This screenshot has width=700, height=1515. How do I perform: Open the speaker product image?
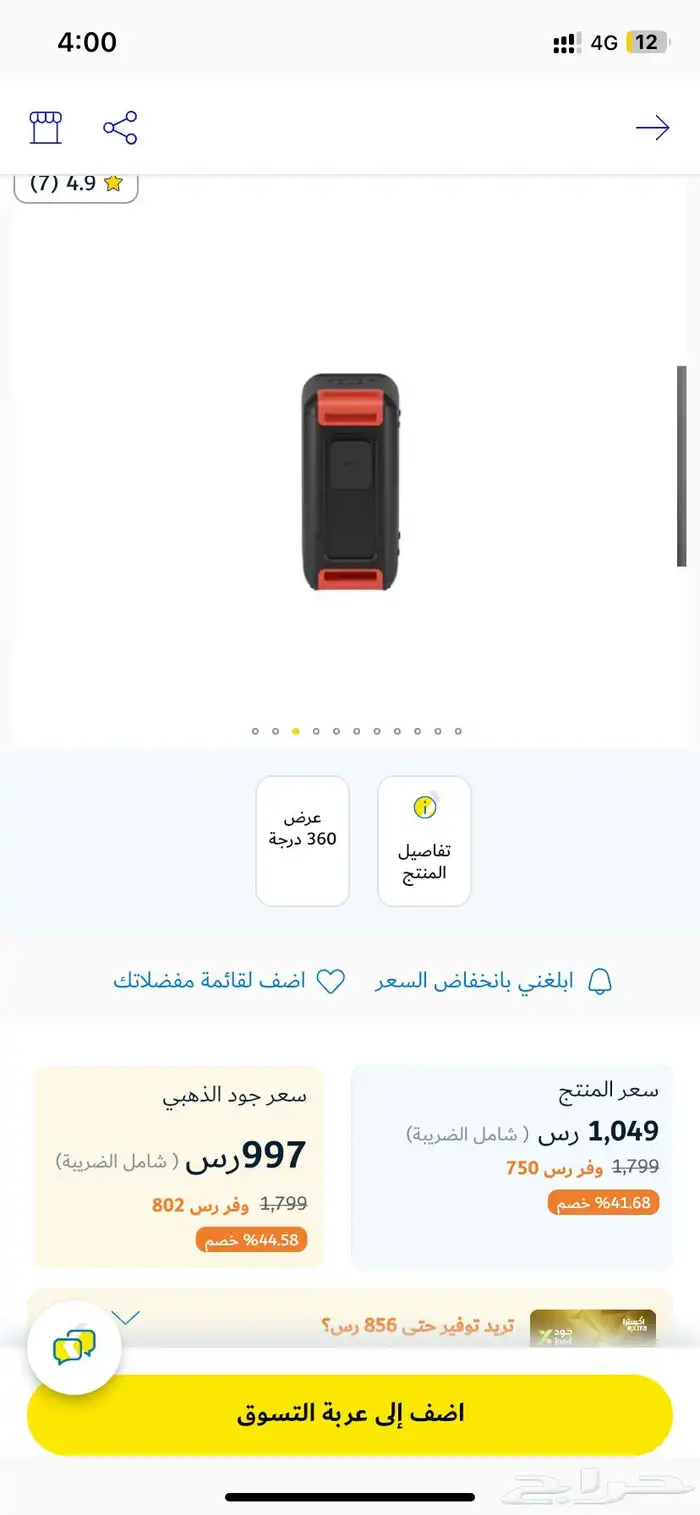pyautogui.click(x=350, y=482)
